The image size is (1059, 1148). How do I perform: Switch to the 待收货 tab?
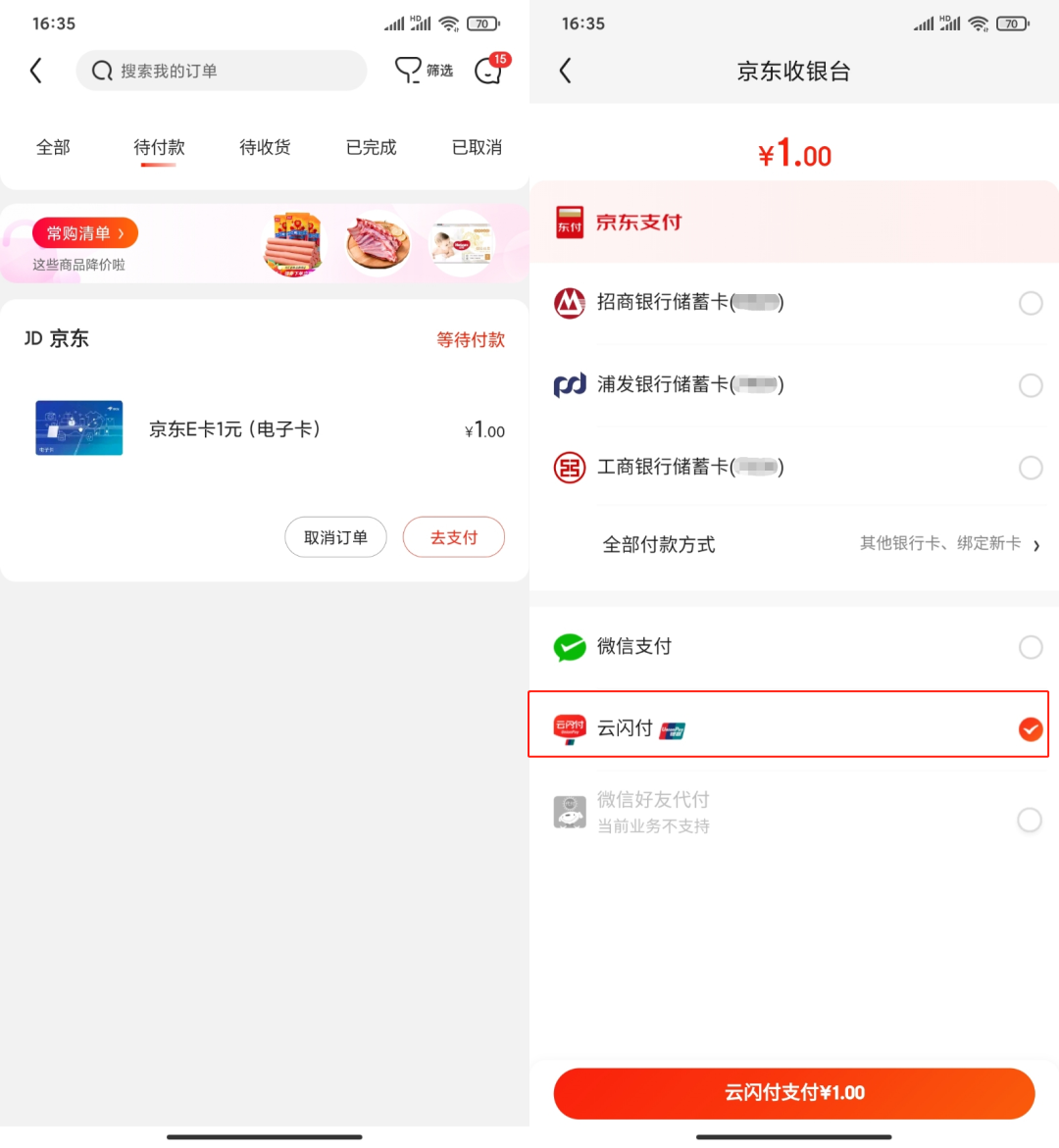pyautogui.click(x=265, y=147)
